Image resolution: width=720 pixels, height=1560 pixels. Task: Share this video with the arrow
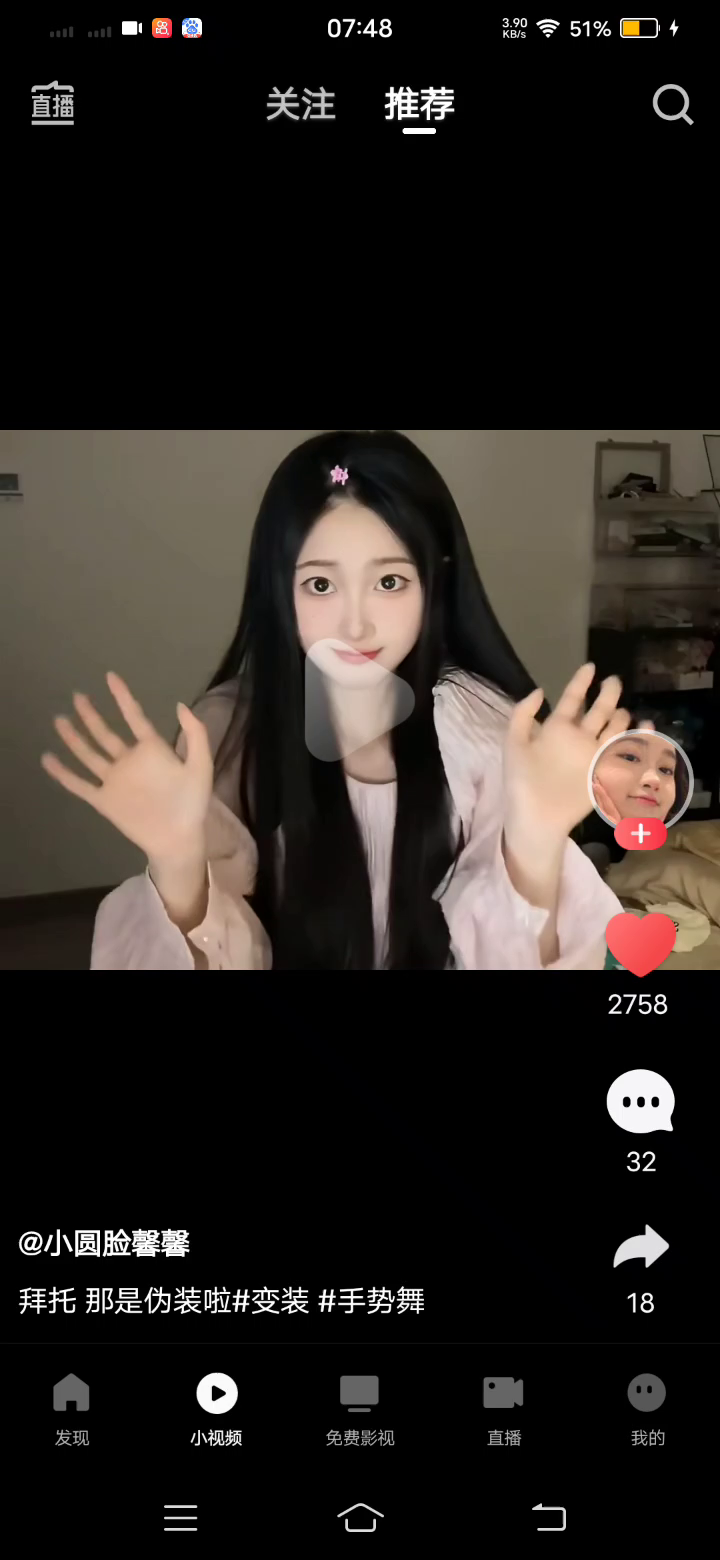click(640, 1248)
